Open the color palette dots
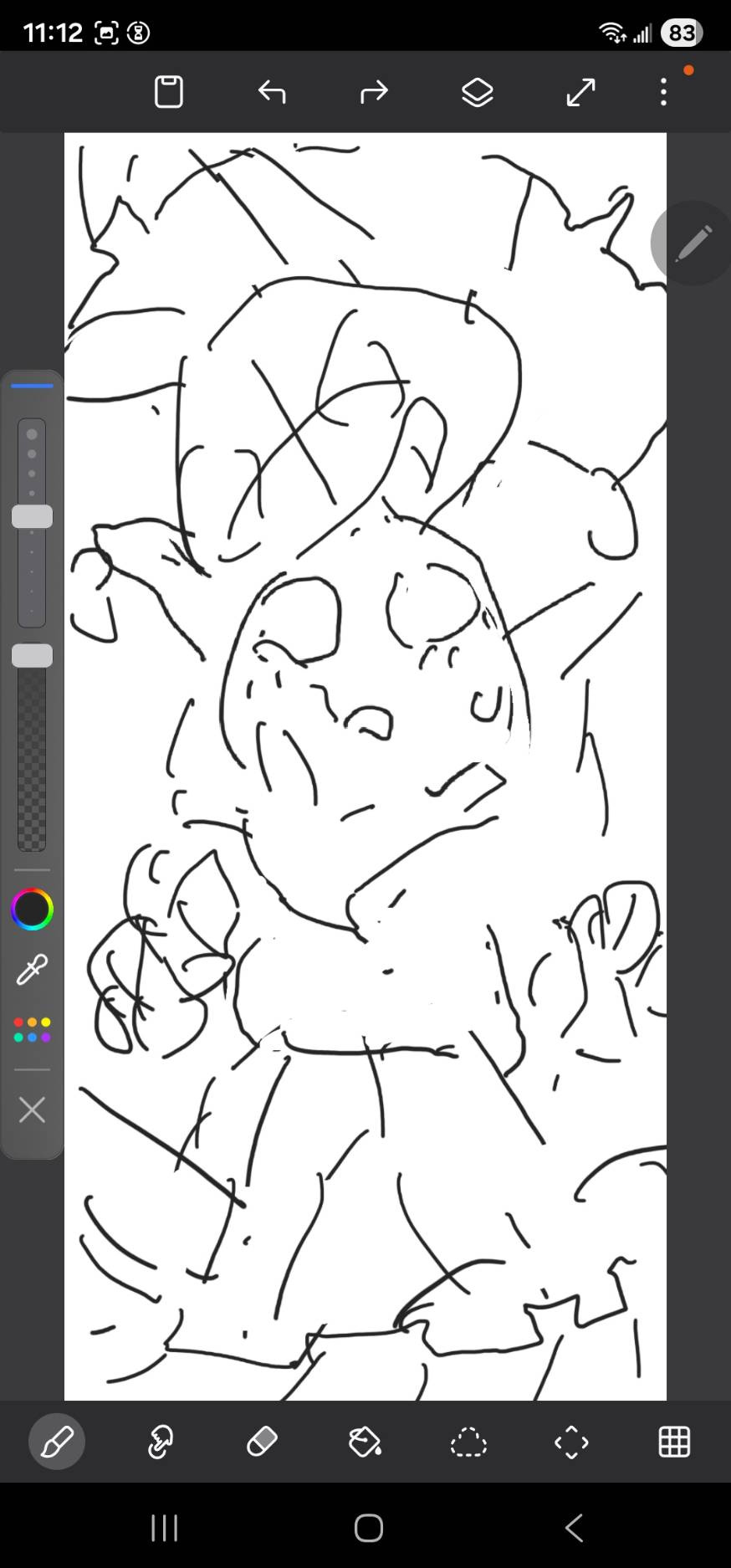731x1568 pixels. (x=32, y=1030)
